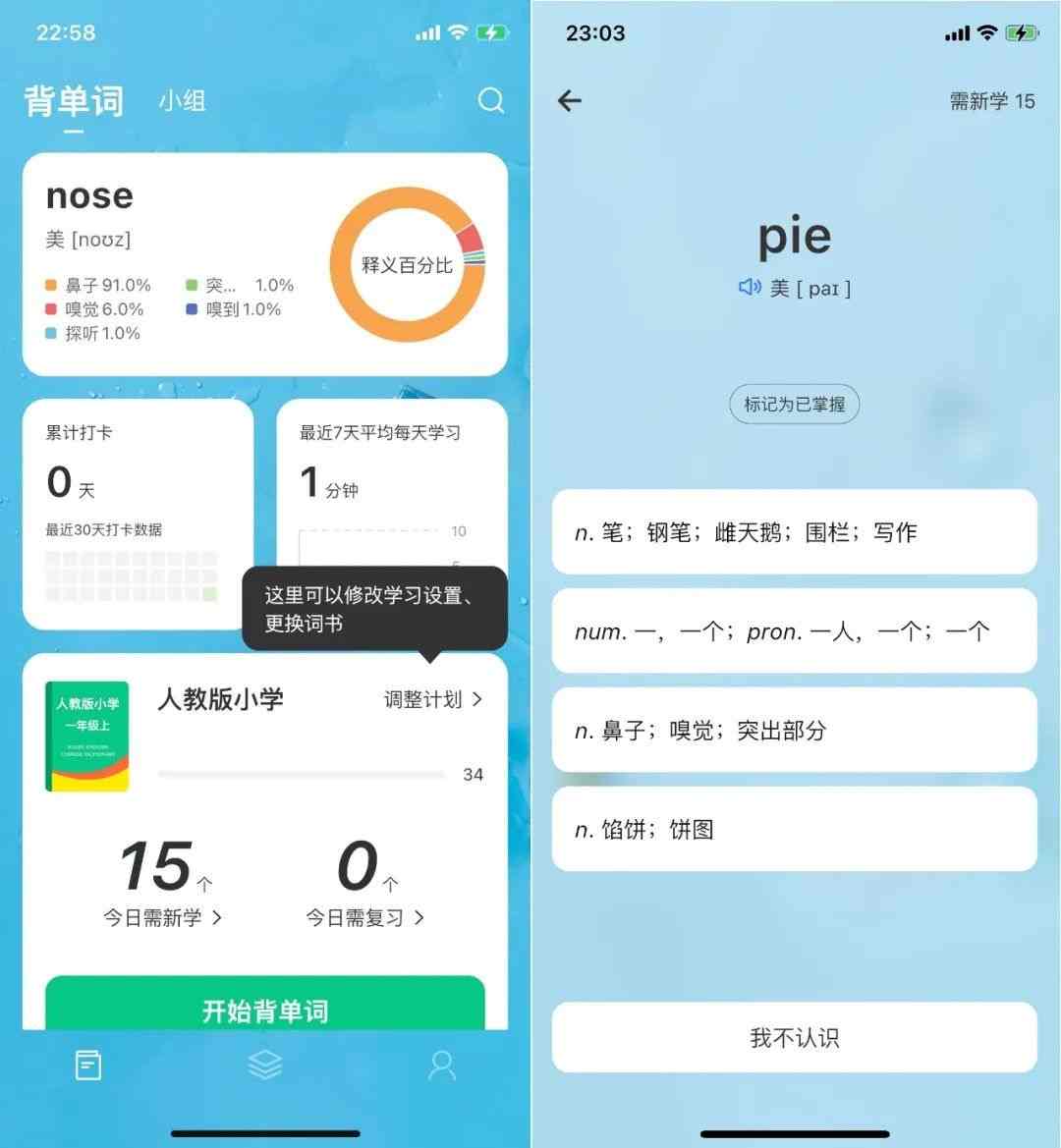Tap 我不认识 to skip this word

(x=794, y=1037)
